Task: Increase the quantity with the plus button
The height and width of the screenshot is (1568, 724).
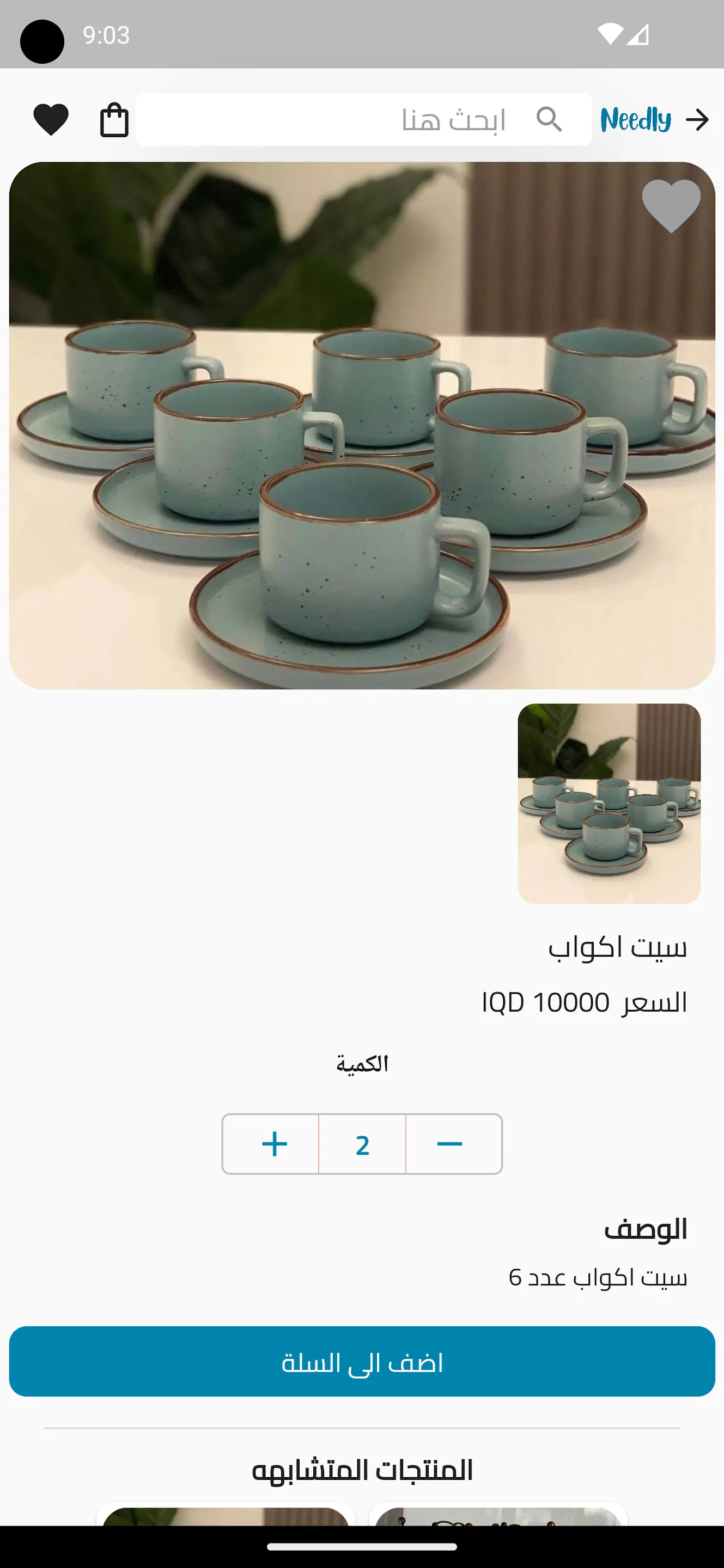Action: pos(274,1144)
